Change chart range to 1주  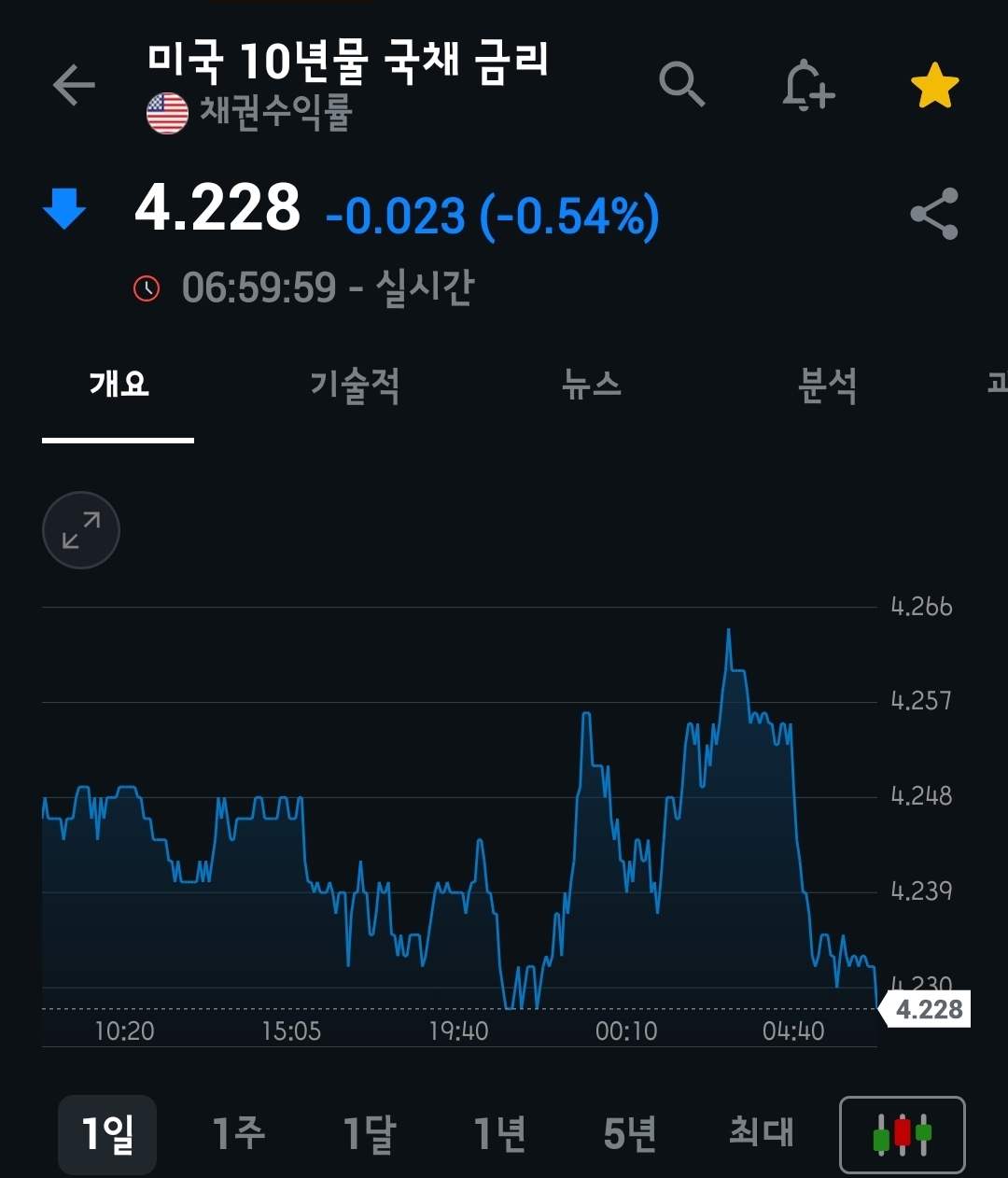[x=238, y=1134]
